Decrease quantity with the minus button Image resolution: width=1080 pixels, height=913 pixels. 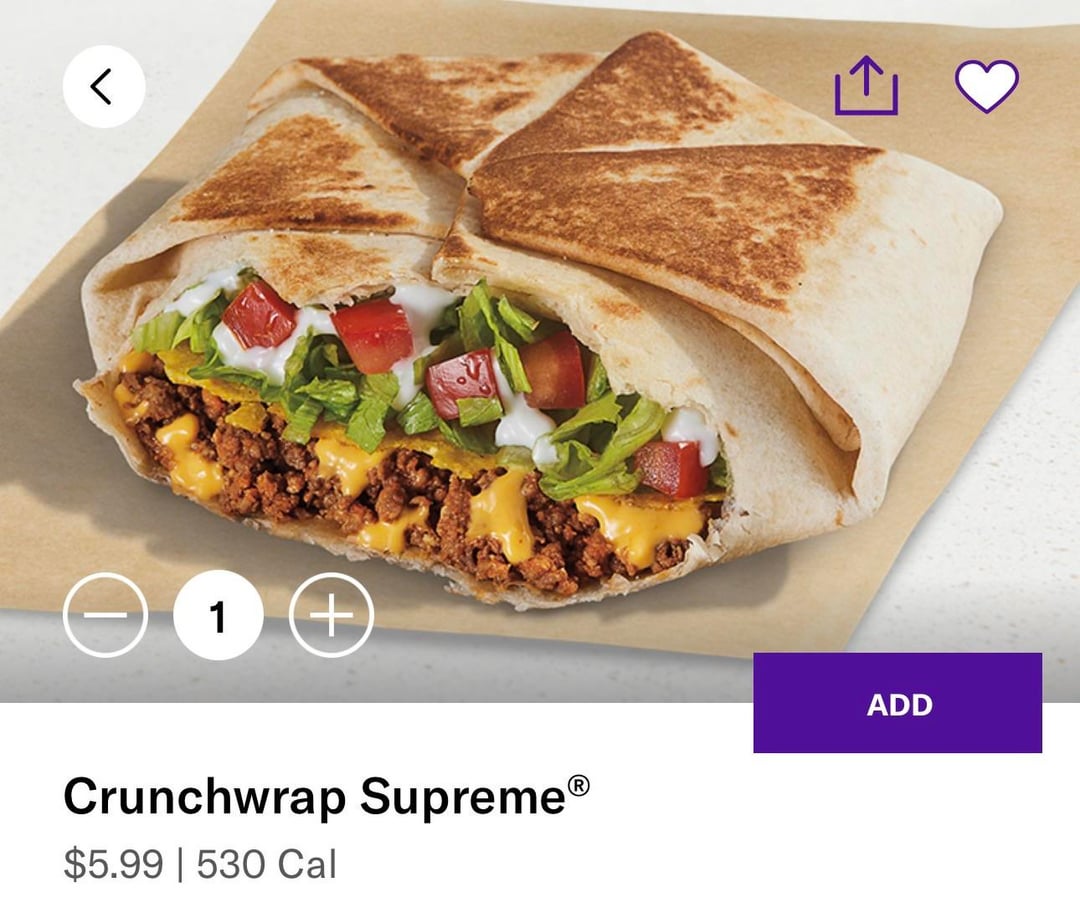(105, 614)
